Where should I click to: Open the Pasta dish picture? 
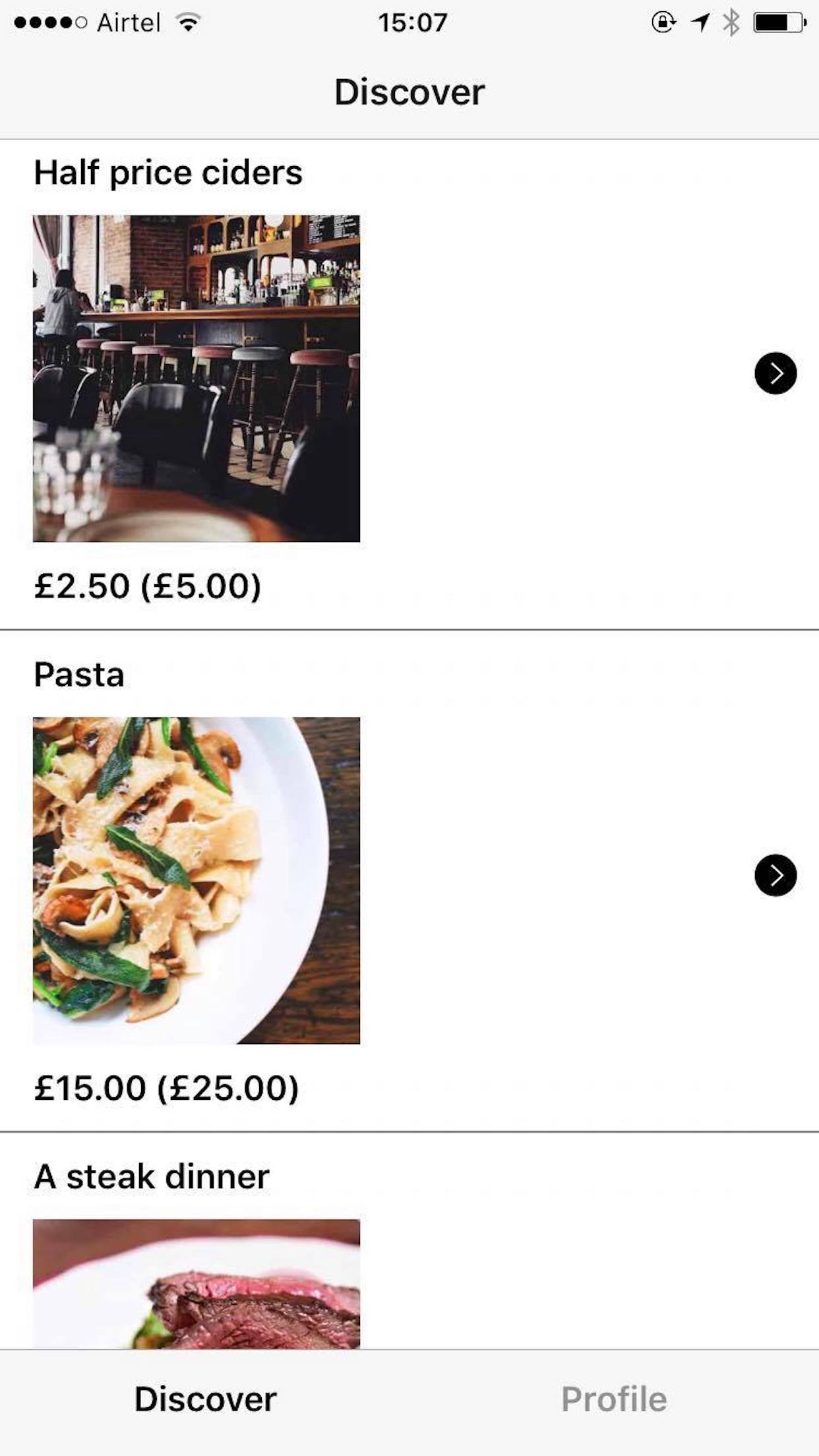pyautogui.click(x=197, y=880)
